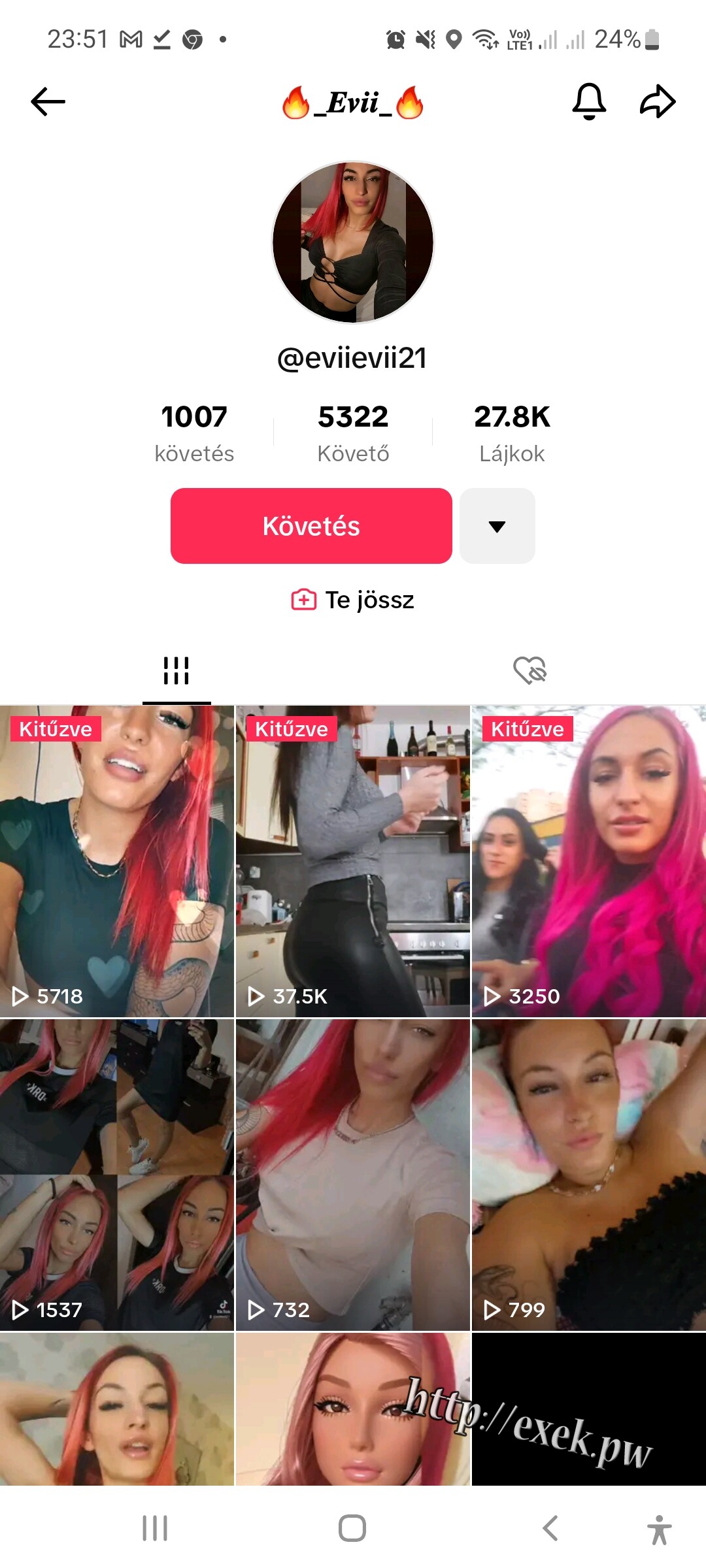Image resolution: width=706 pixels, height=1568 pixels.
Task: Tap the red Követés follow button
Action: coord(311,526)
